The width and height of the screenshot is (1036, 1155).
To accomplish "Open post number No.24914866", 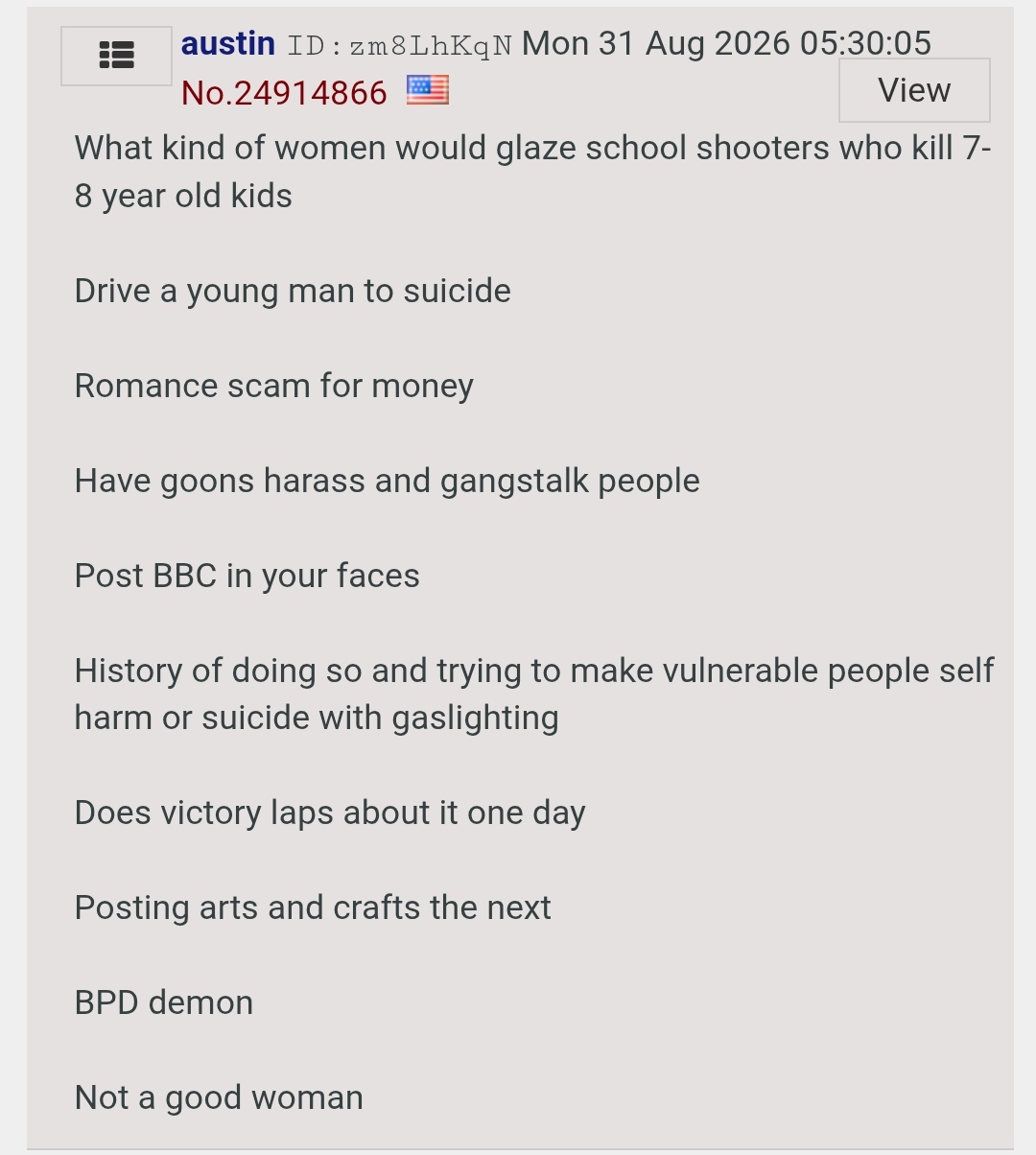I will click(x=284, y=92).
